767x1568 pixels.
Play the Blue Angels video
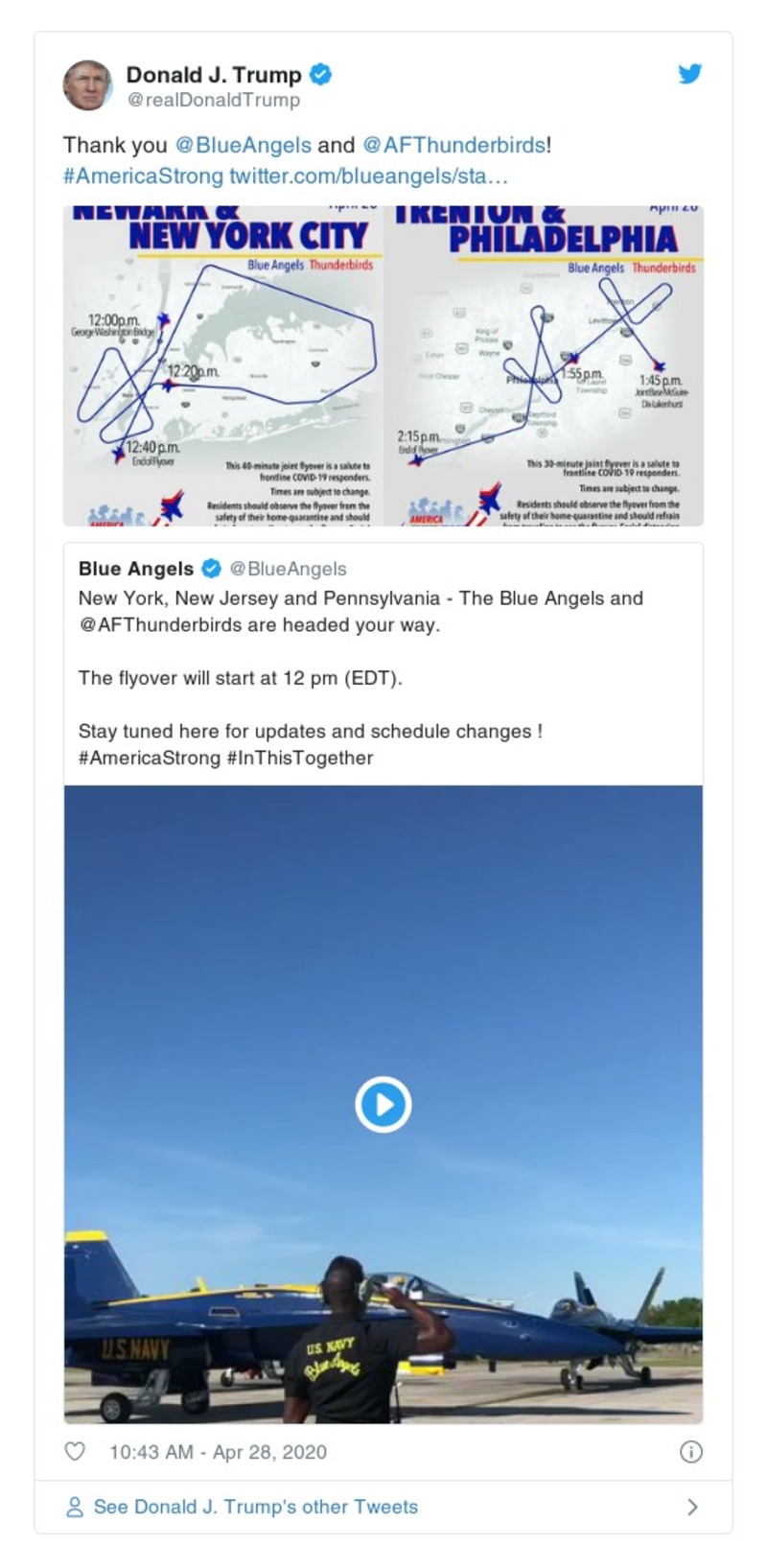click(383, 1104)
